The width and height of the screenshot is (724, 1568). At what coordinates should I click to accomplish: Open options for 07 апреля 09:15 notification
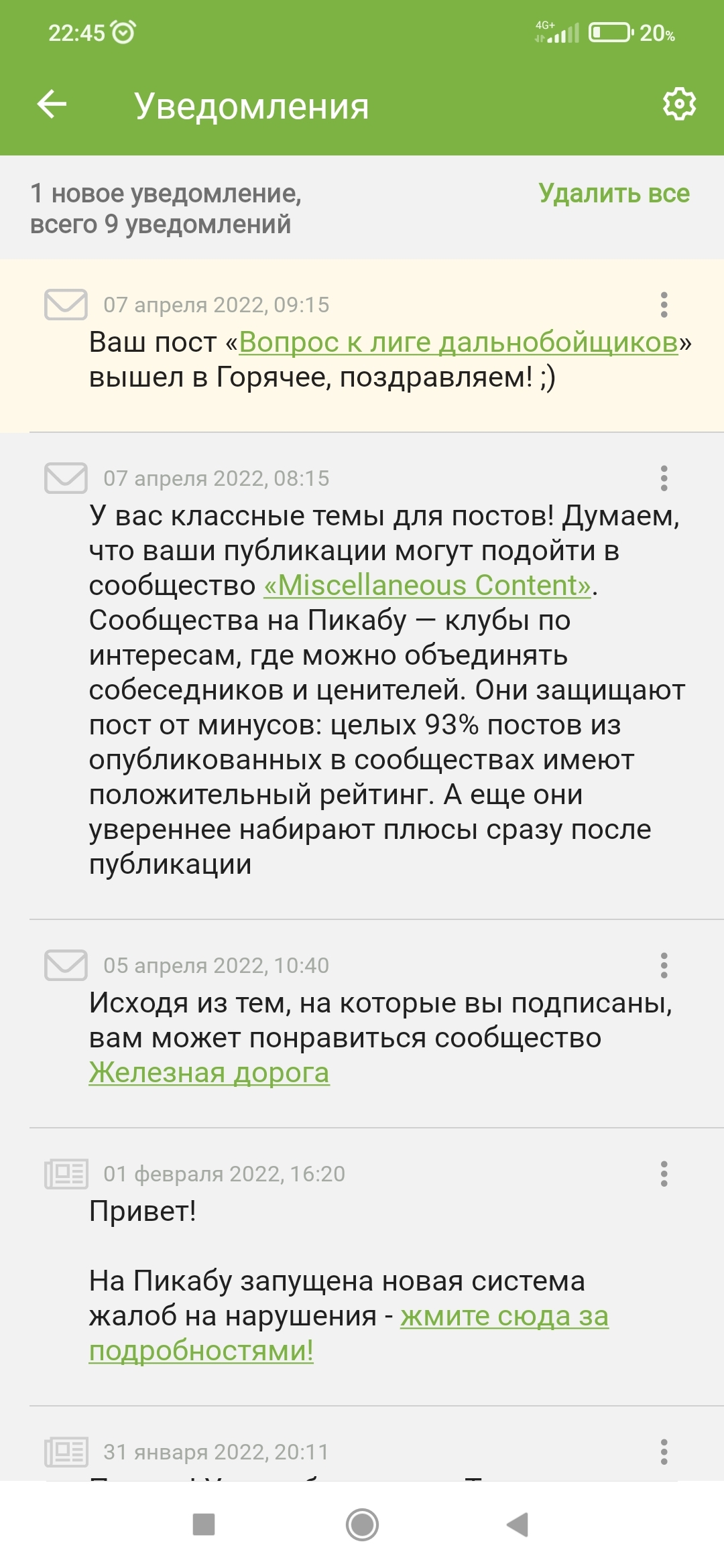(x=664, y=305)
